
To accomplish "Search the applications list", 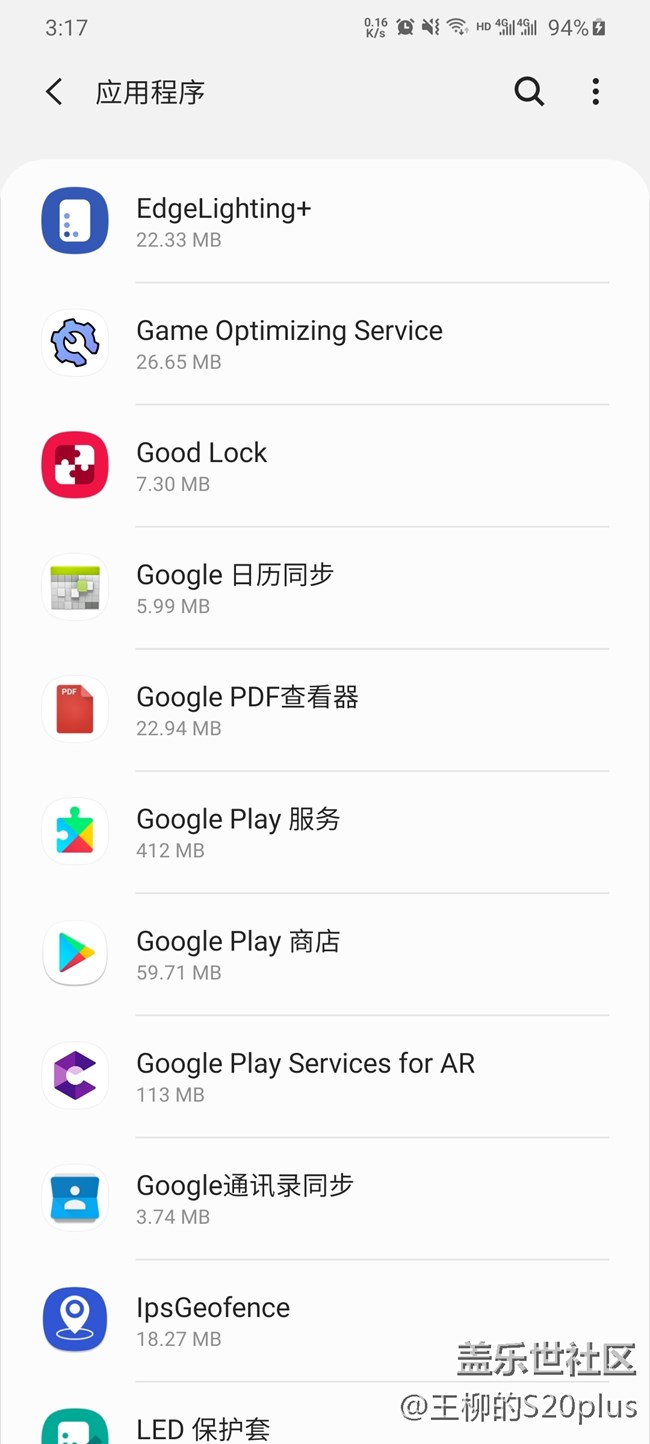I will (x=529, y=92).
